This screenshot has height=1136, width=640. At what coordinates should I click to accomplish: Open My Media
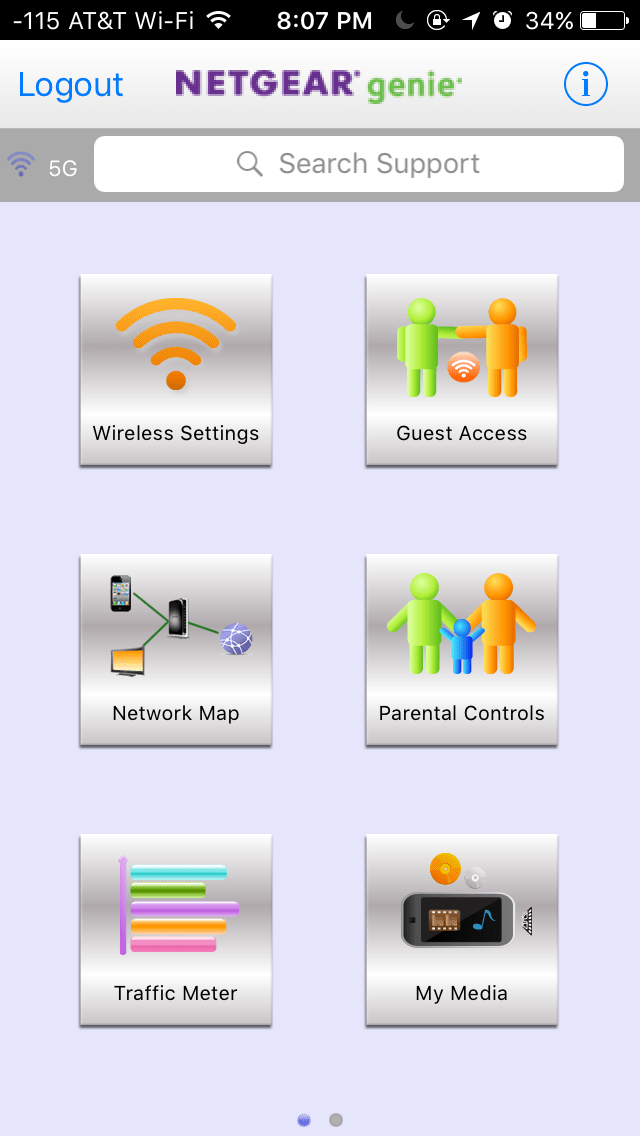point(461,930)
